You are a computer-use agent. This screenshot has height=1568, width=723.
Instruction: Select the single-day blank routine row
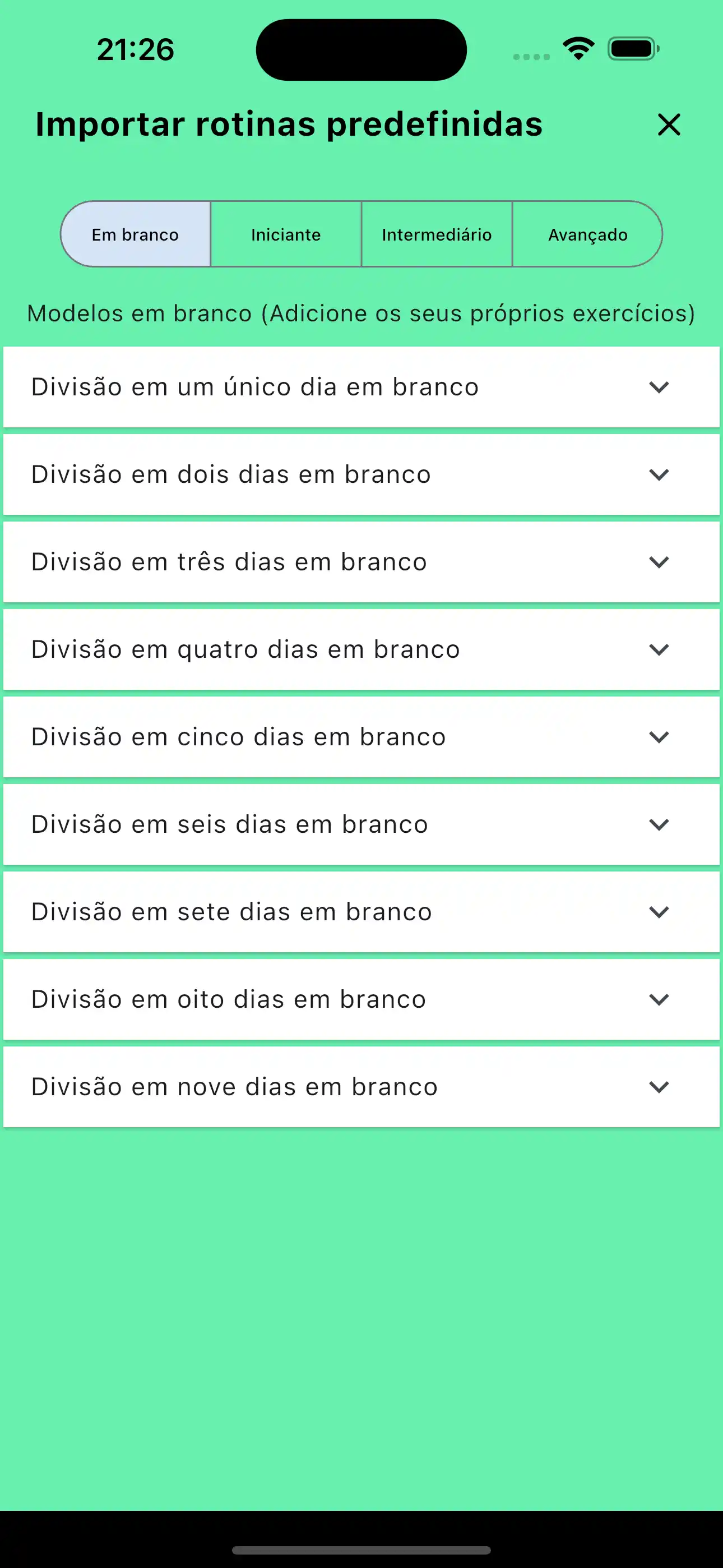point(304,387)
